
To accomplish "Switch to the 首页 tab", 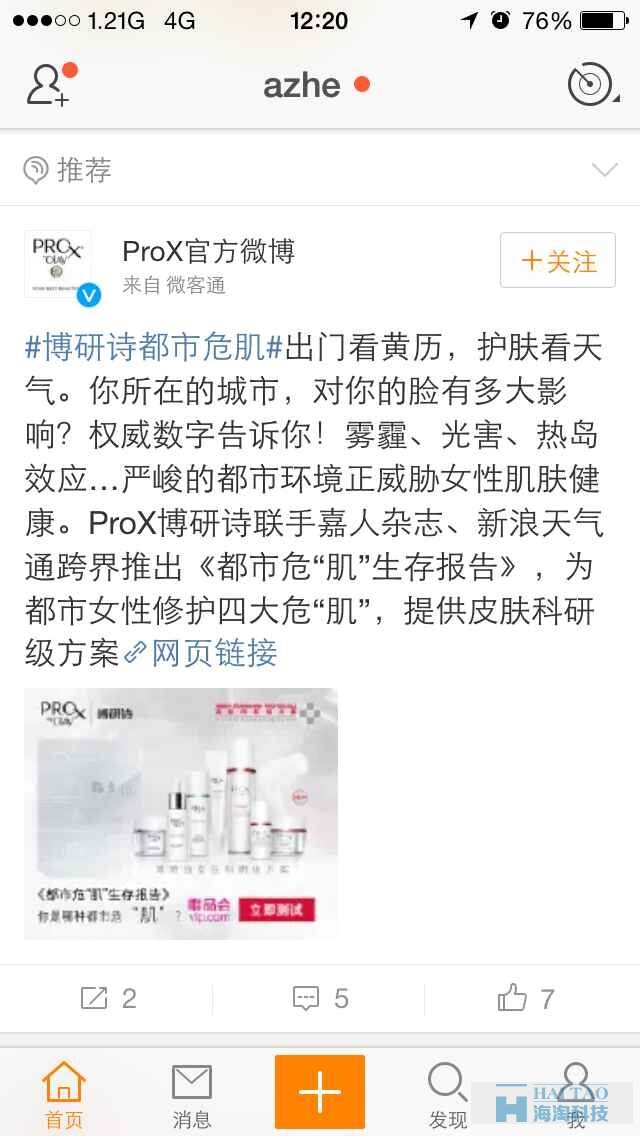I will pyautogui.click(x=64, y=1094).
